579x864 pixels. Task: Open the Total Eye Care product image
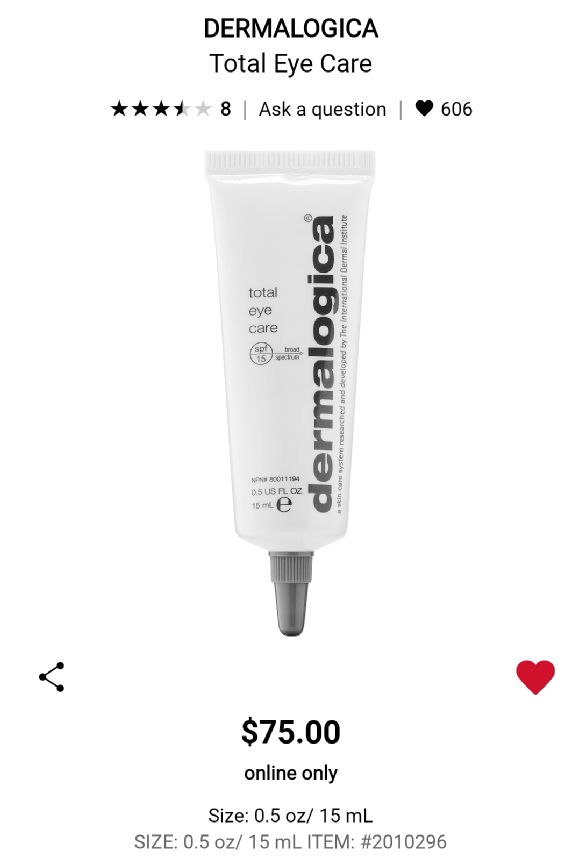[290, 393]
